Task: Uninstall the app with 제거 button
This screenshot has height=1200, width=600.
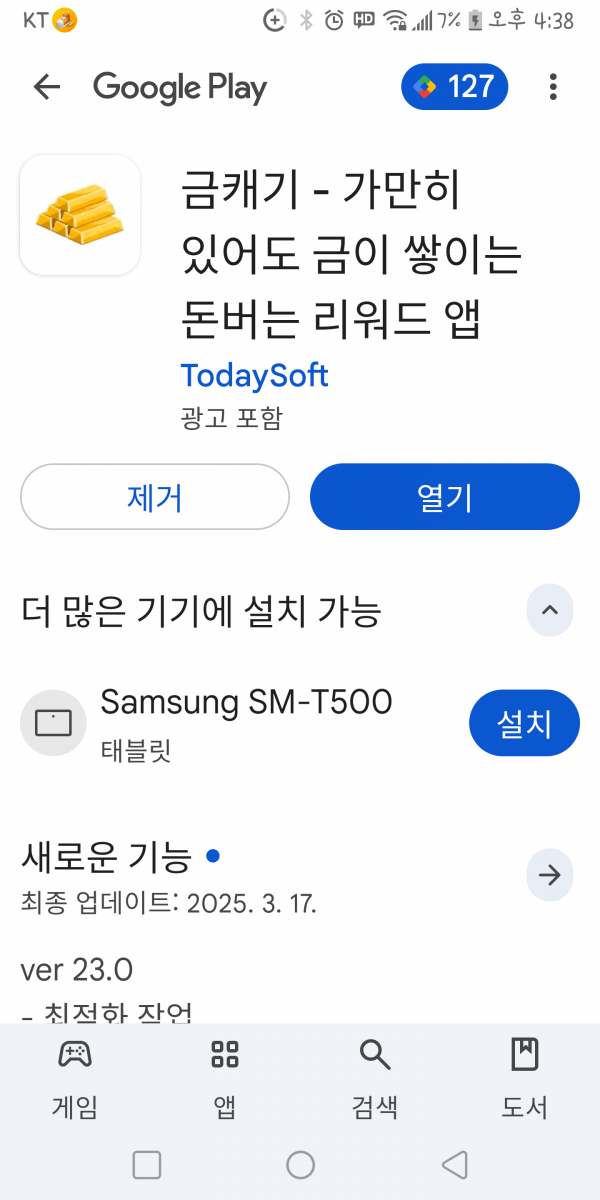Action: click(155, 497)
